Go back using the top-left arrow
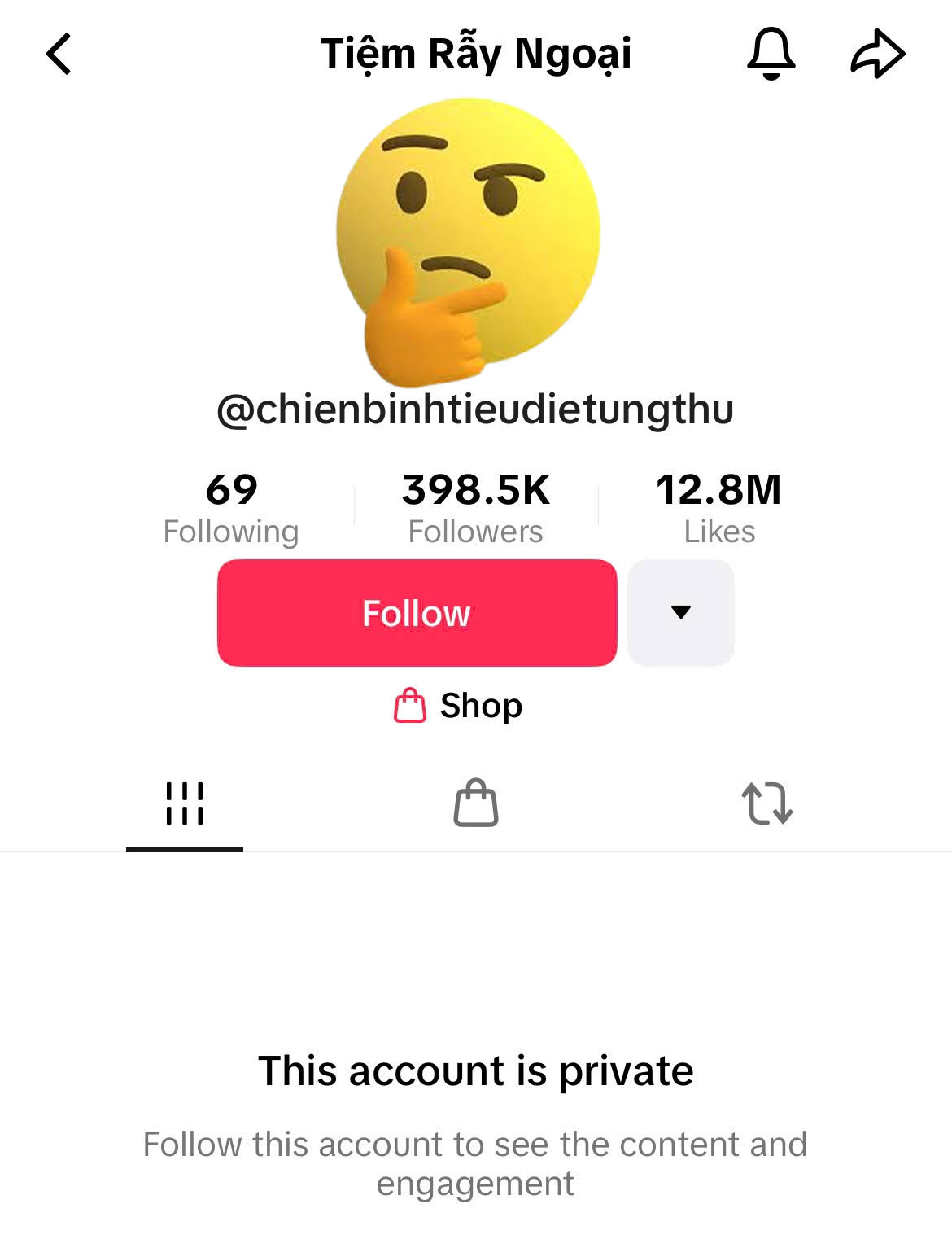Viewport: 952px width, 1252px height. [x=59, y=55]
